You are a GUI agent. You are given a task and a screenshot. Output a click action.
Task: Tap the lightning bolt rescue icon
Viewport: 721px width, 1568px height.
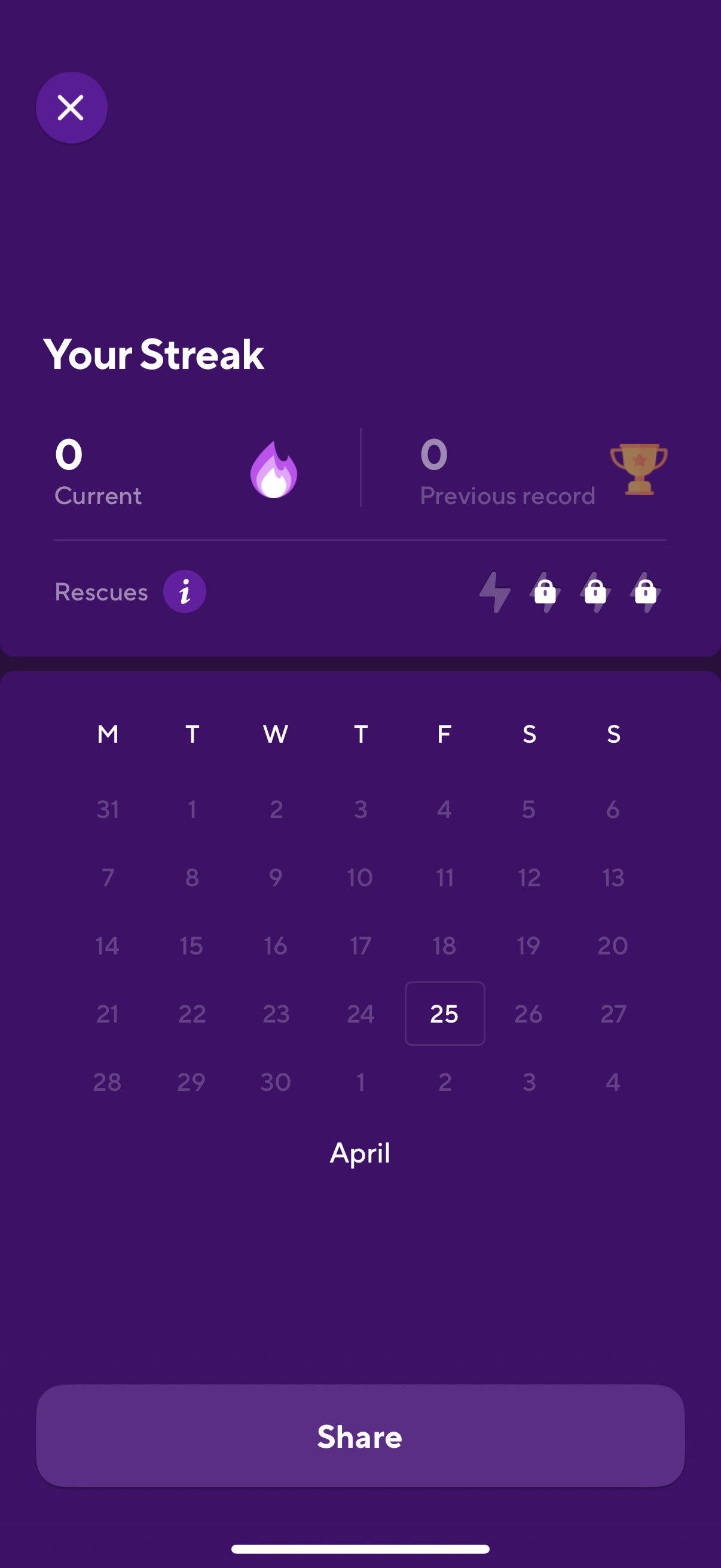[494, 591]
